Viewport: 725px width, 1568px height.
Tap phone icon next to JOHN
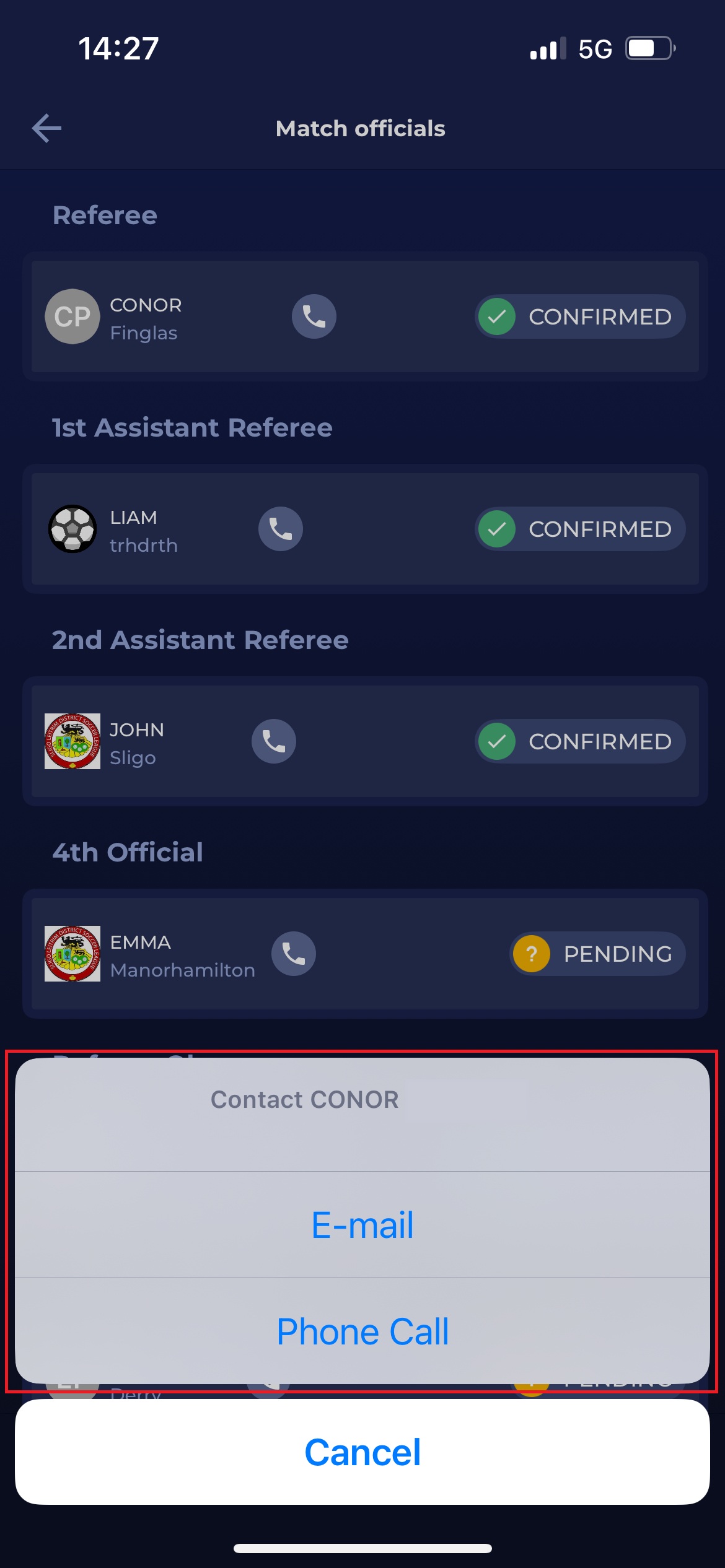[x=274, y=741]
